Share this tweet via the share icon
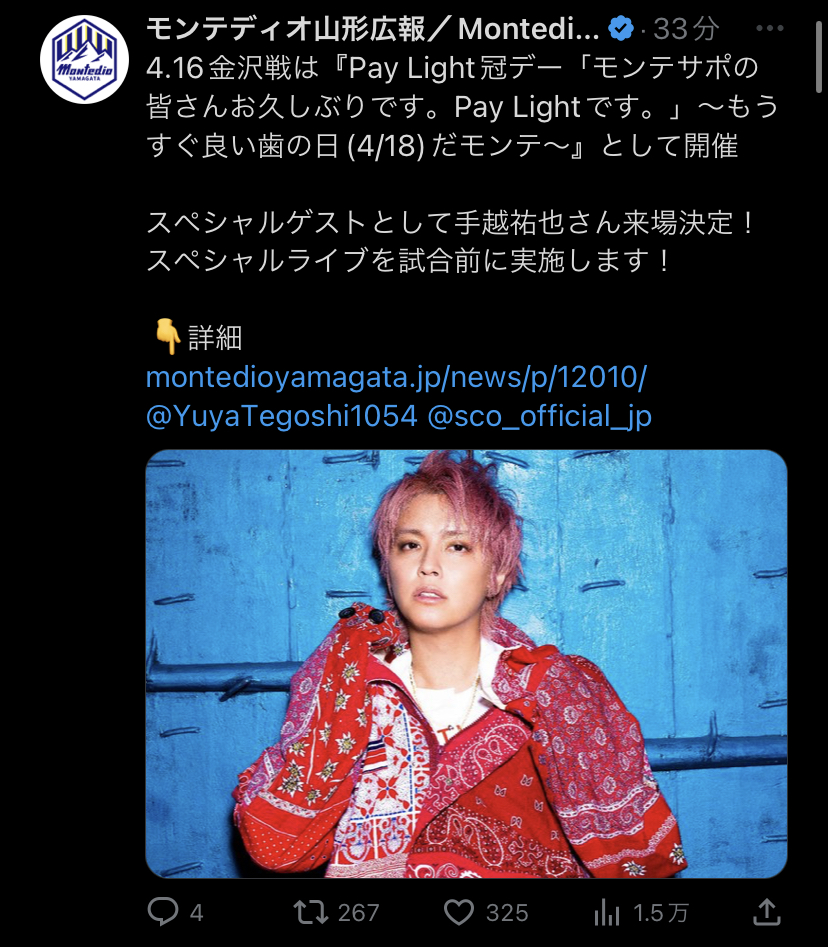This screenshot has height=947, width=828. click(766, 911)
